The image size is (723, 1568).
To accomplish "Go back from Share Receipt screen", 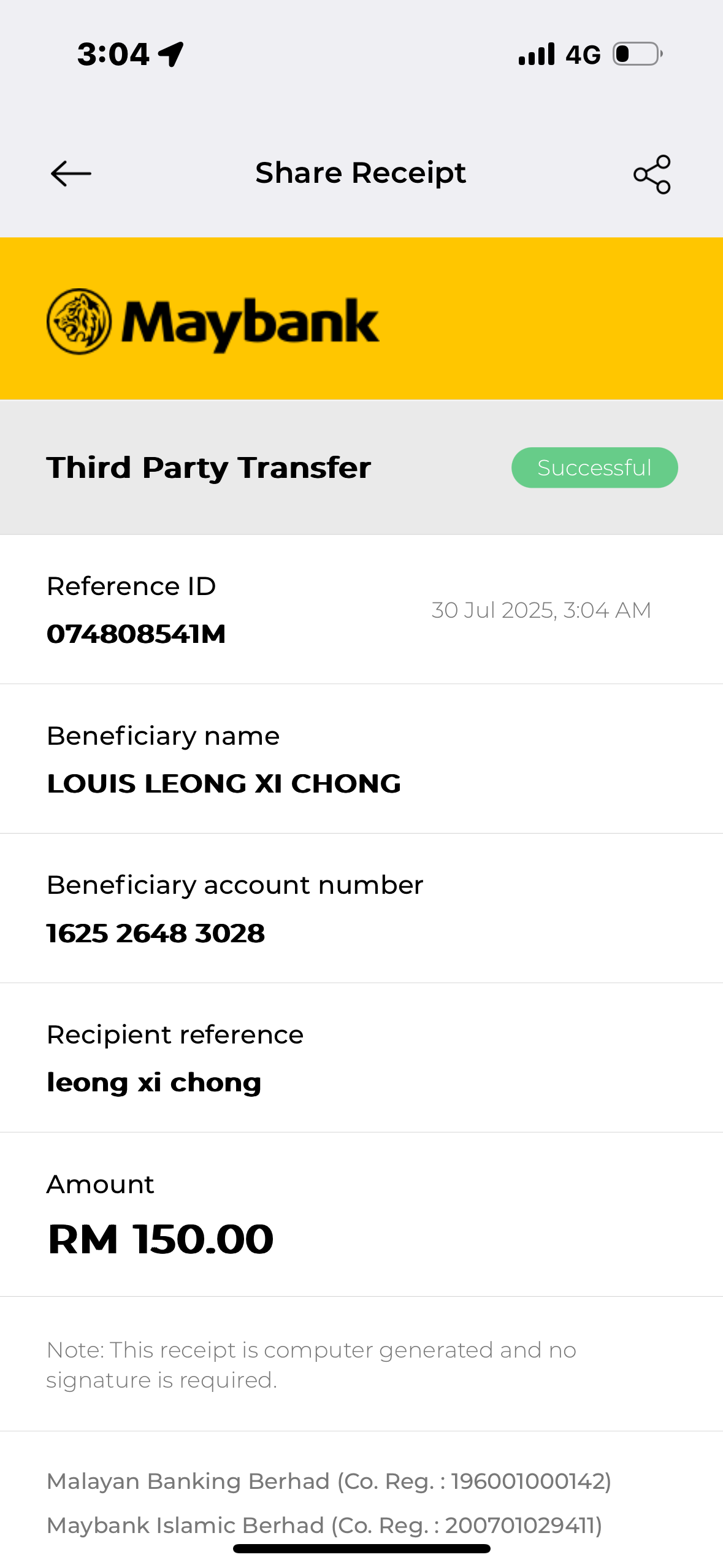I will pos(71,174).
